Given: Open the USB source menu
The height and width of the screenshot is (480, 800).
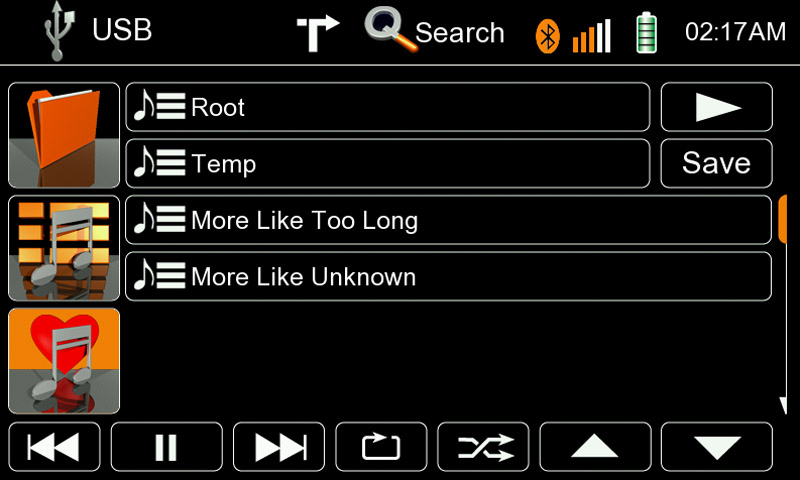Looking at the screenshot, I should [97, 30].
